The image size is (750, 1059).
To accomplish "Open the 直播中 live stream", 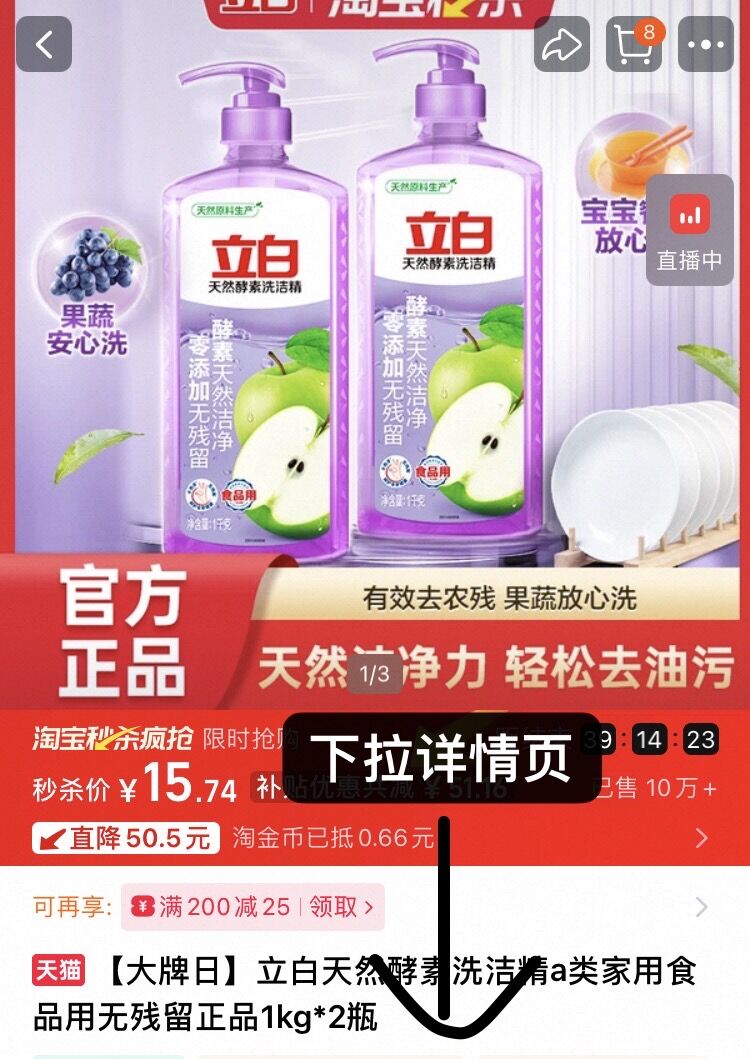I will click(x=690, y=231).
